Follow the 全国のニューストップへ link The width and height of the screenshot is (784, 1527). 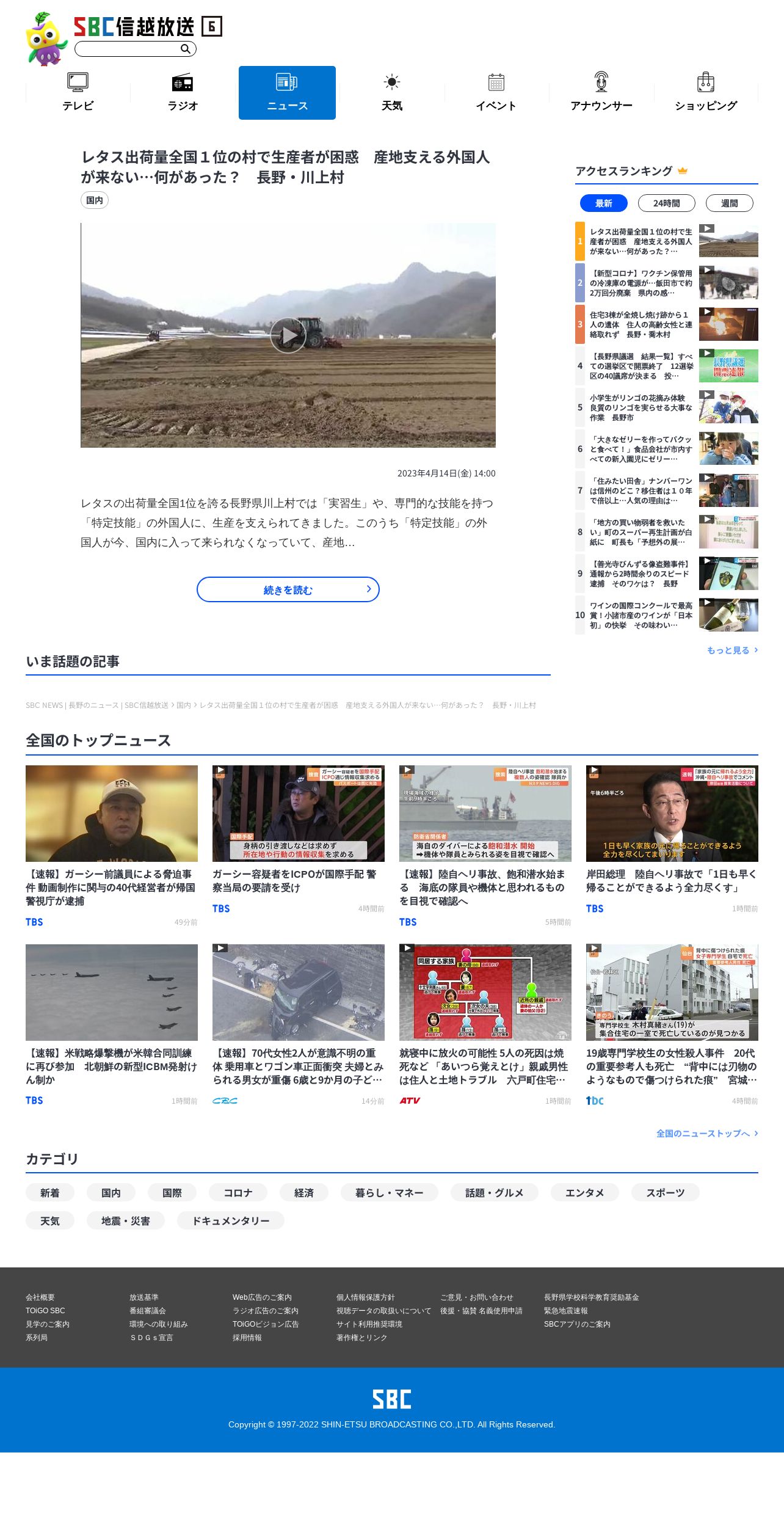coord(707,1133)
